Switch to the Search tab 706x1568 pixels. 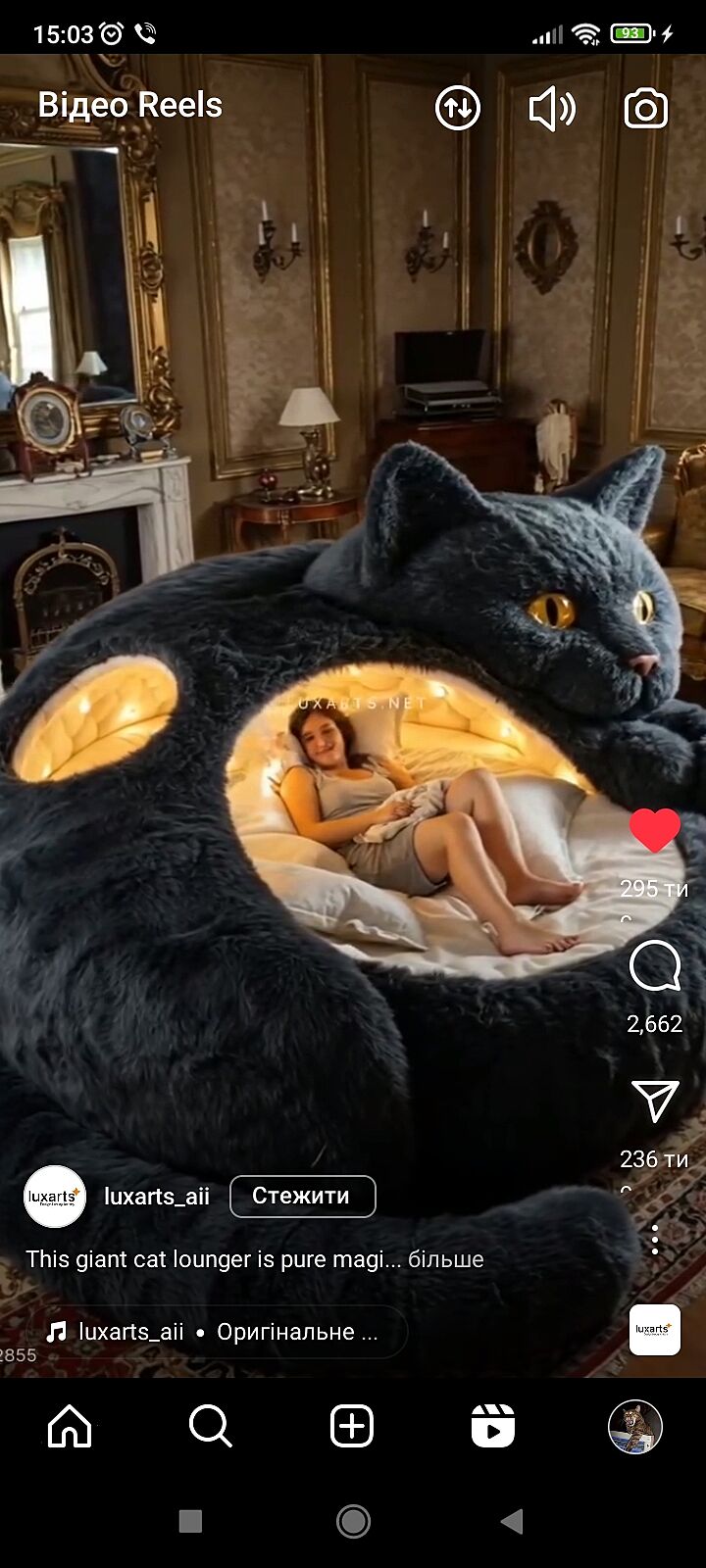(x=210, y=1426)
